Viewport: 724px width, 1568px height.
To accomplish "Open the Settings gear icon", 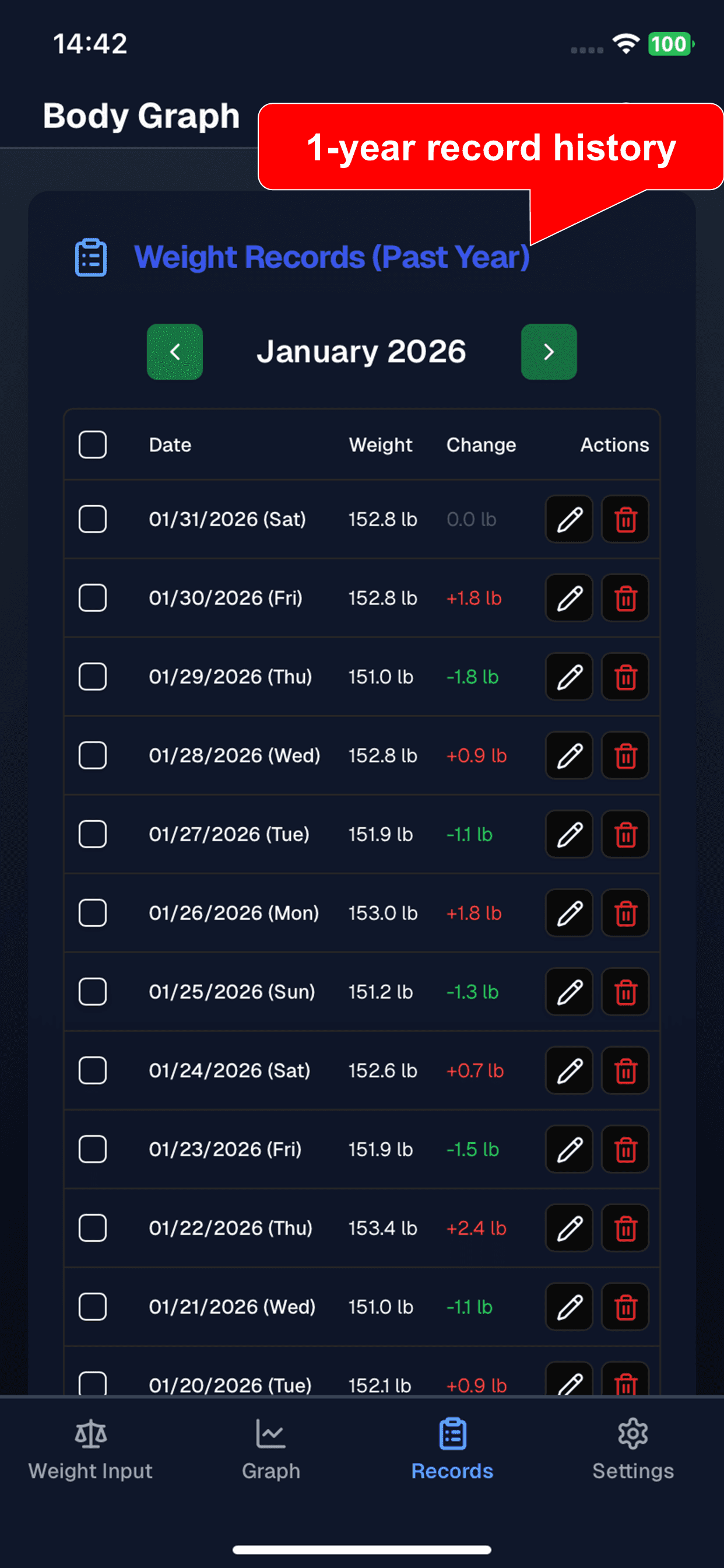I will (632, 1431).
